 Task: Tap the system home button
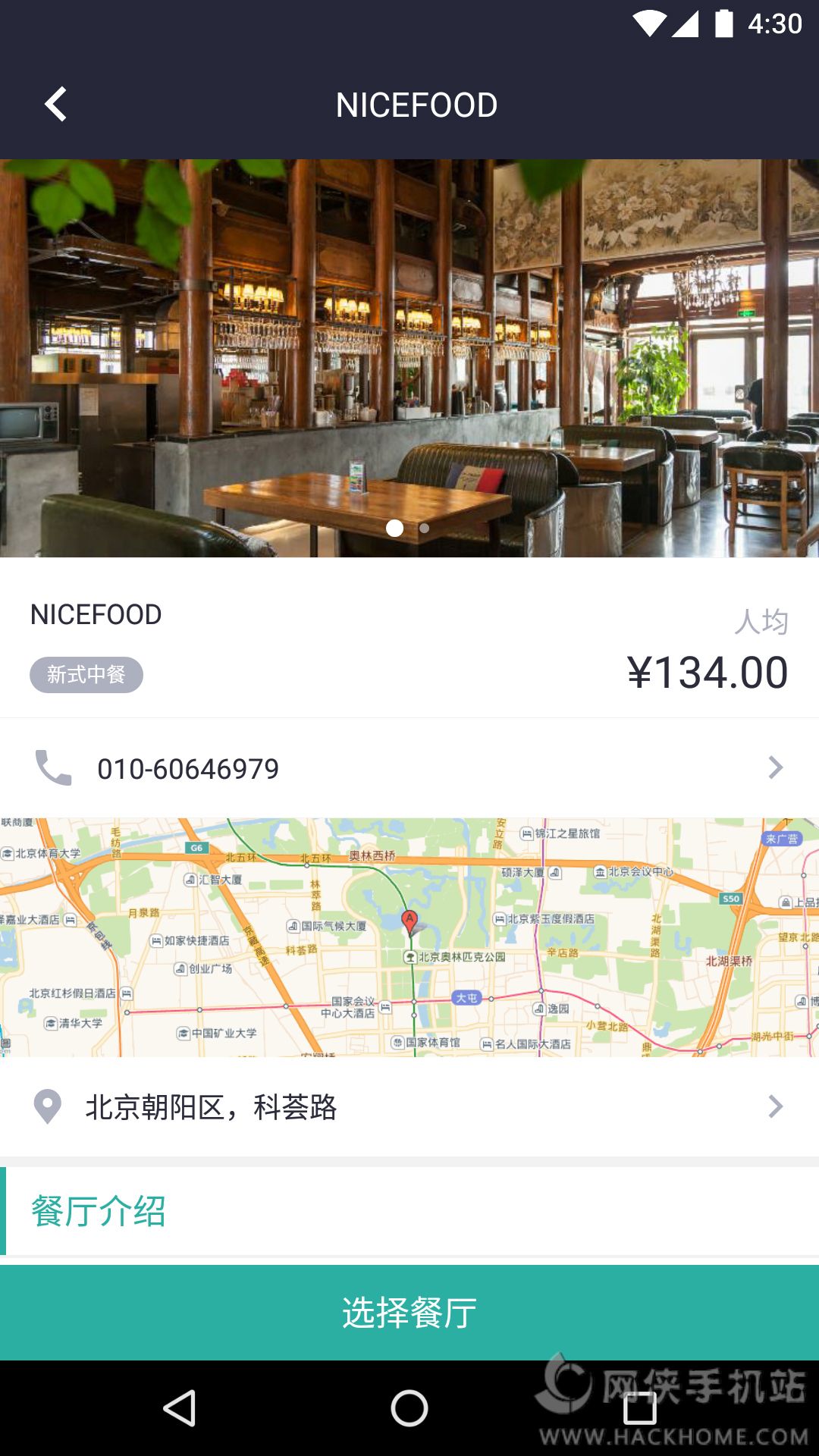tap(409, 1408)
